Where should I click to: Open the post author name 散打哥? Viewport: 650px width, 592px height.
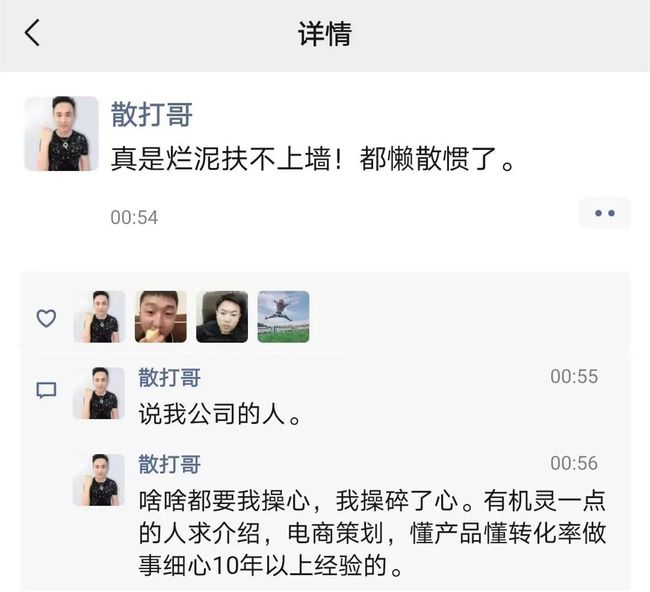[151, 116]
